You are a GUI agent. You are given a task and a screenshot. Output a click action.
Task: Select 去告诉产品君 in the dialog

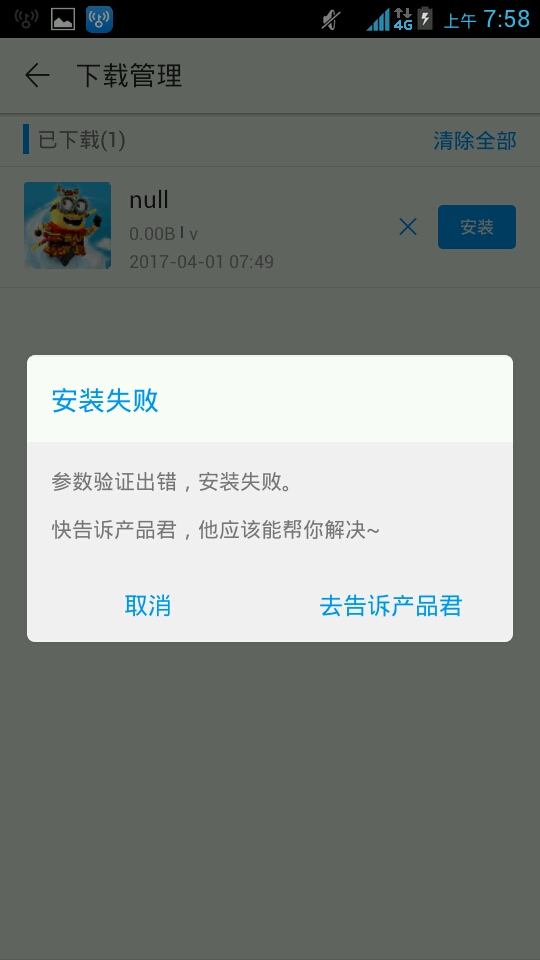(x=391, y=606)
